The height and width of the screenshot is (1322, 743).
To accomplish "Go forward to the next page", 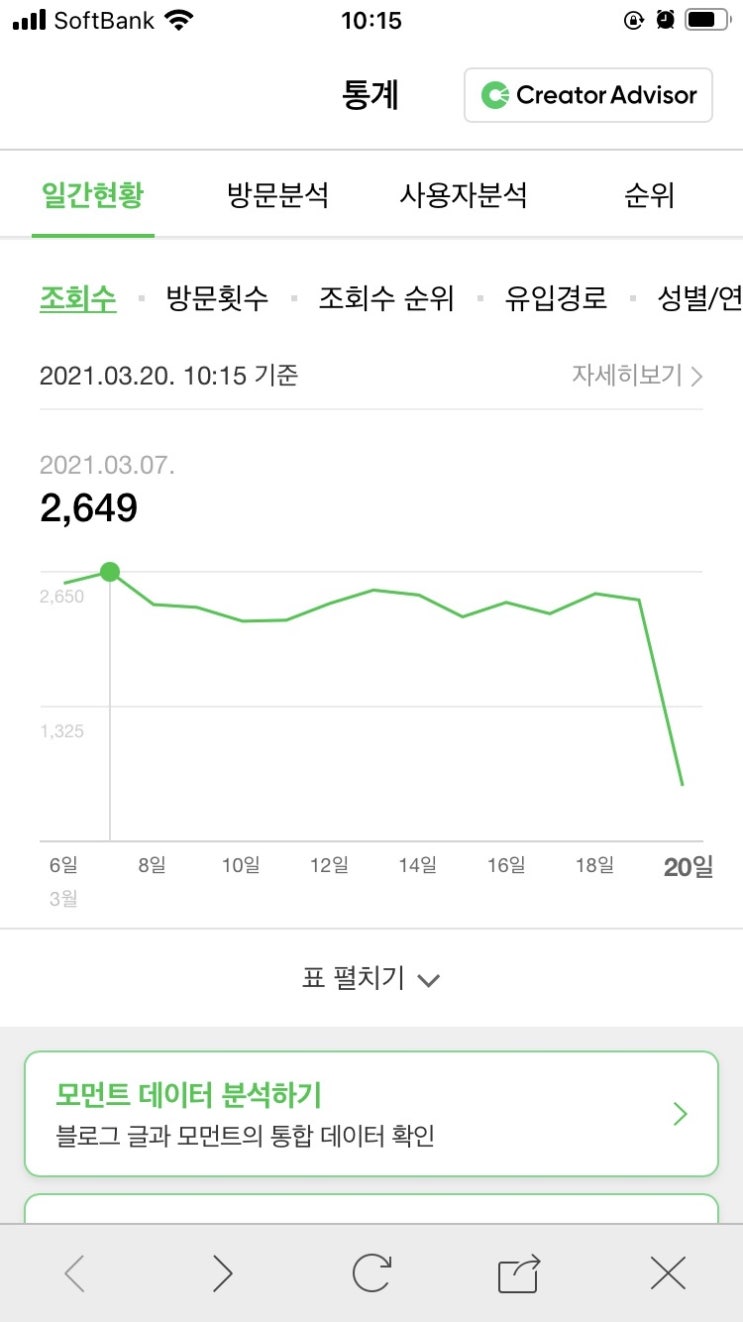I will pyautogui.click(x=222, y=1273).
